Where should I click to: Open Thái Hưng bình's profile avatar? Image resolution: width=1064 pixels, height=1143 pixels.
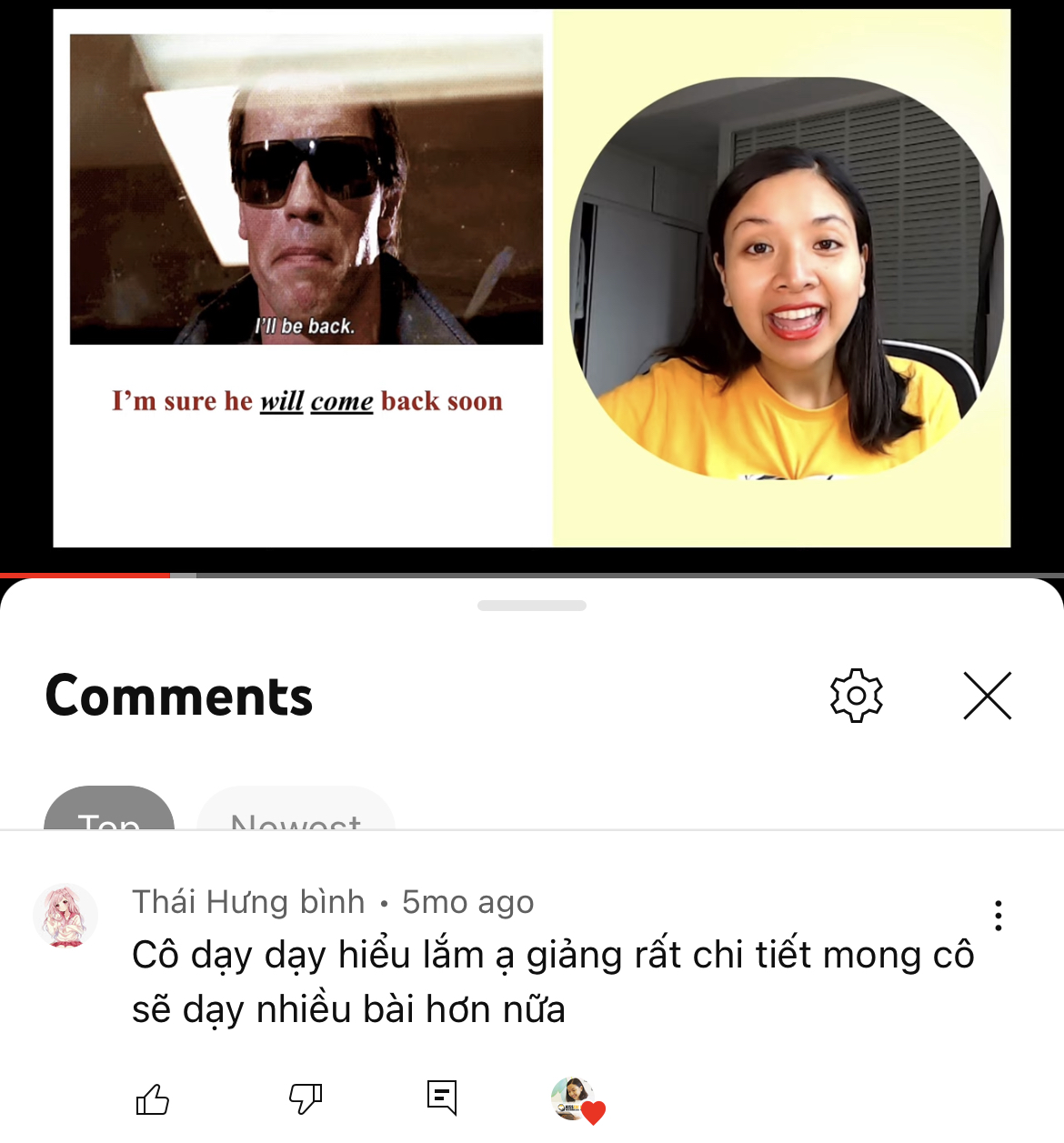(65, 916)
